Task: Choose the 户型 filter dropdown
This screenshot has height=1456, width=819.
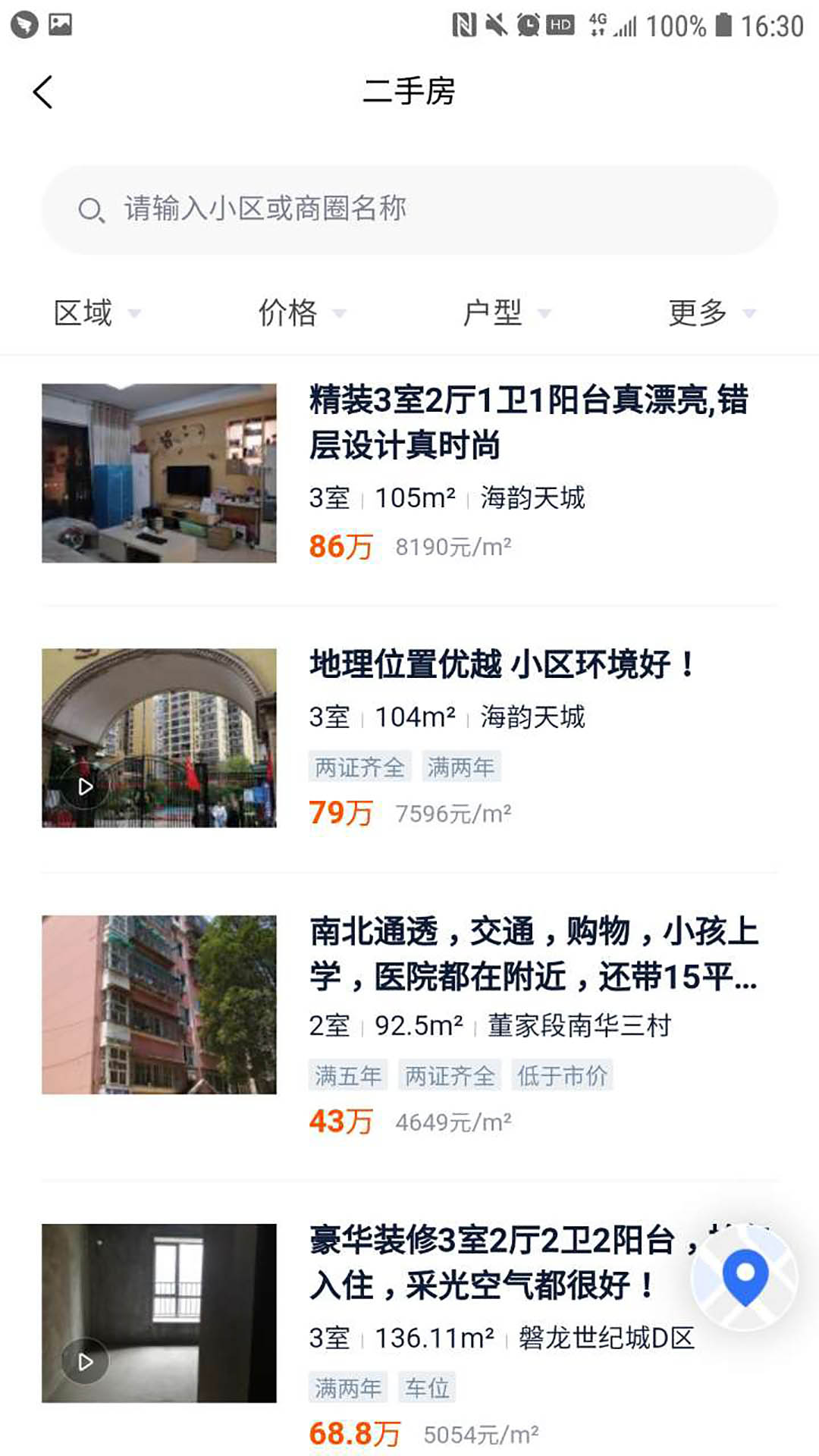Action: [x=506, y=312]
